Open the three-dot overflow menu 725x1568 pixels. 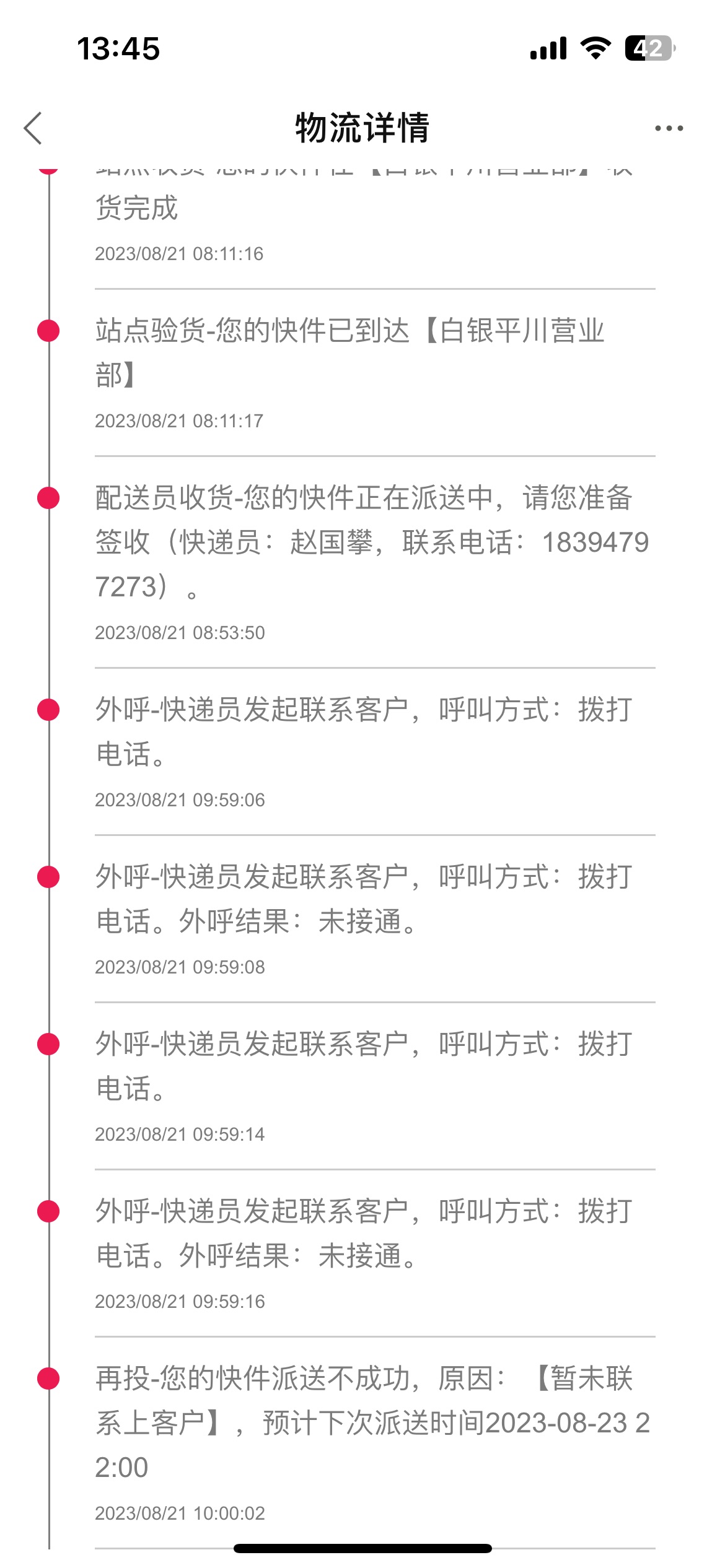pyautogui.click(x=669, y=128)
